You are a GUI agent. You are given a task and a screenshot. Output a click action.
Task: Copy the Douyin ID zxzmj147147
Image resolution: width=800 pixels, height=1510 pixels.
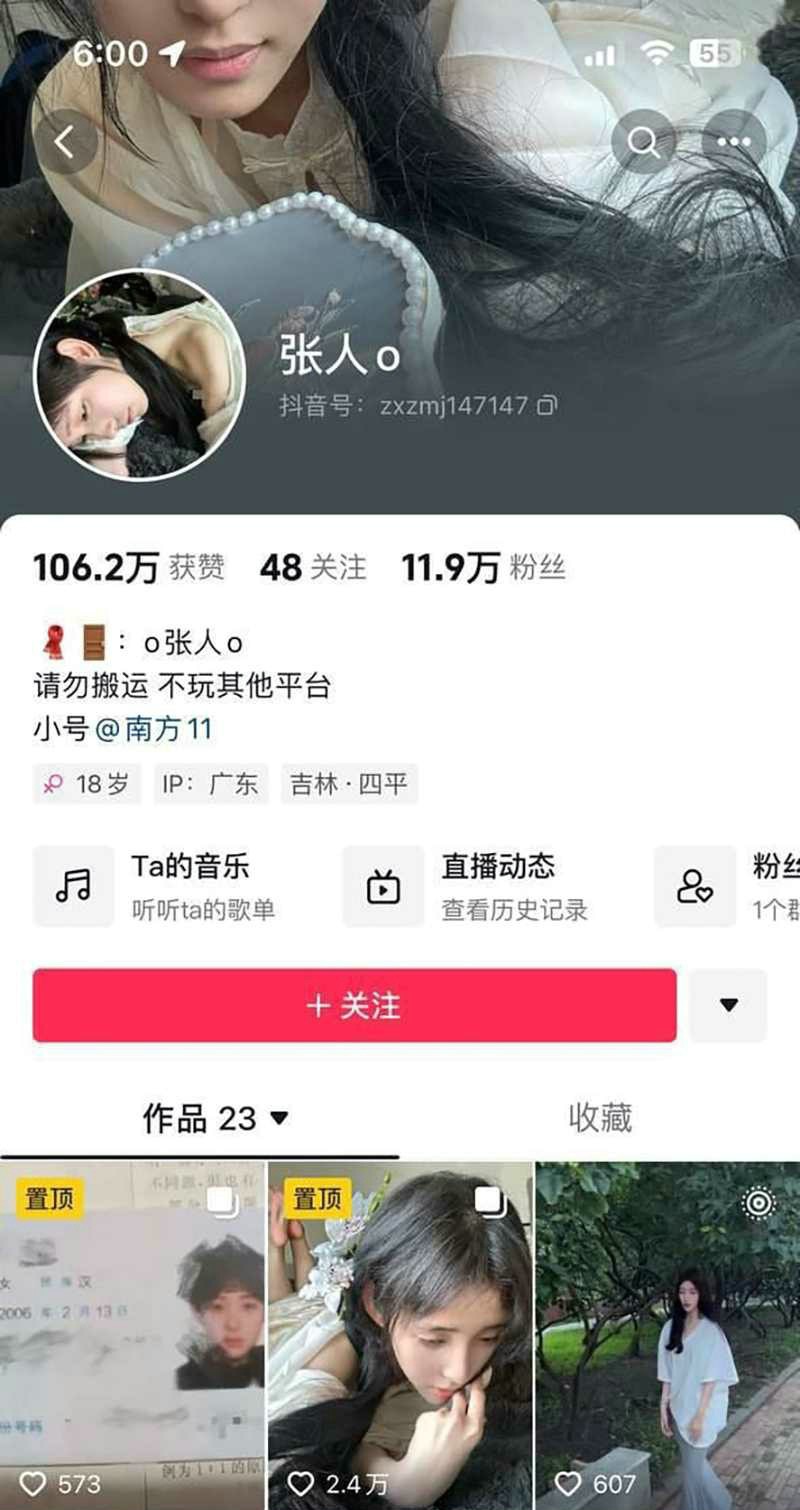coord(547,406)
